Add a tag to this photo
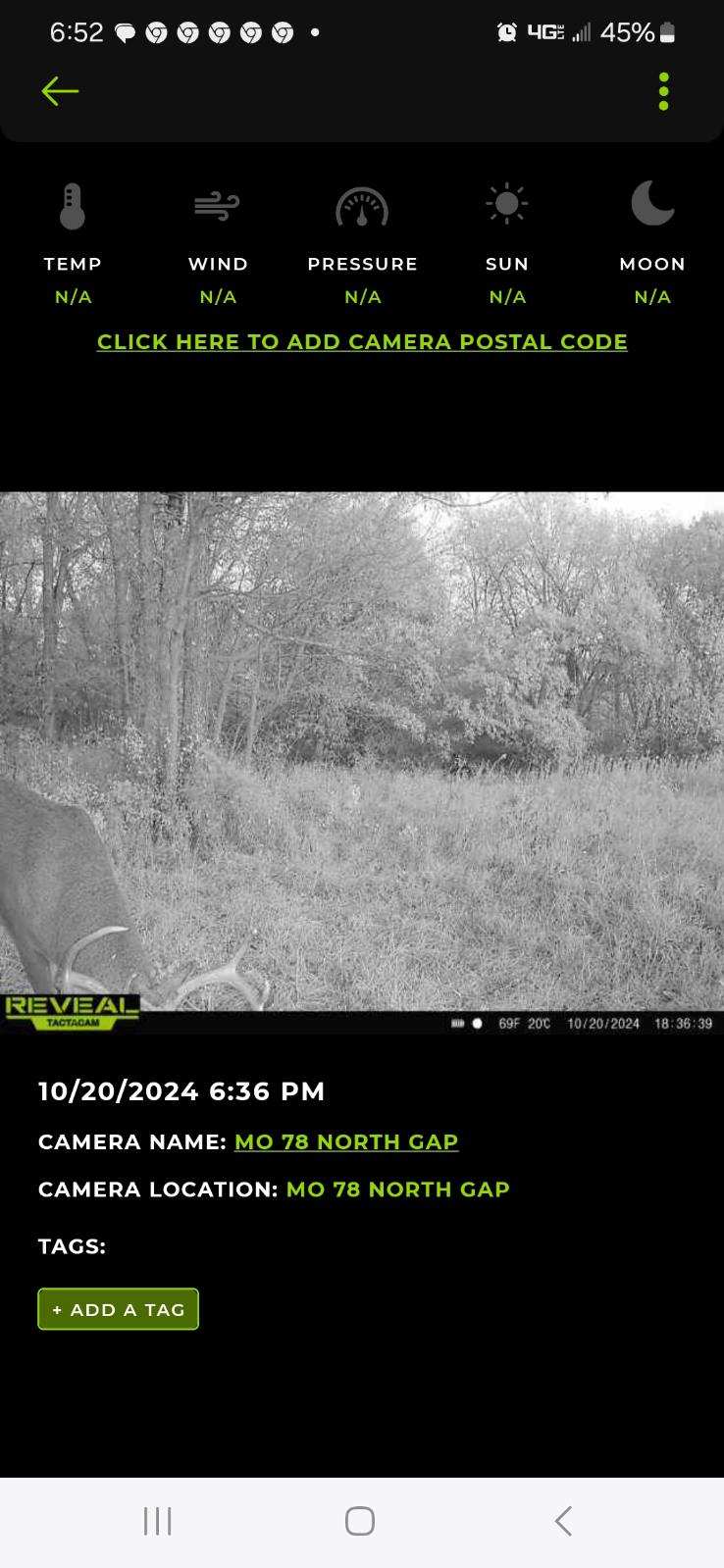This screenshot has height=1568, width=724. pyautogui.click(x=118, y=1309)
